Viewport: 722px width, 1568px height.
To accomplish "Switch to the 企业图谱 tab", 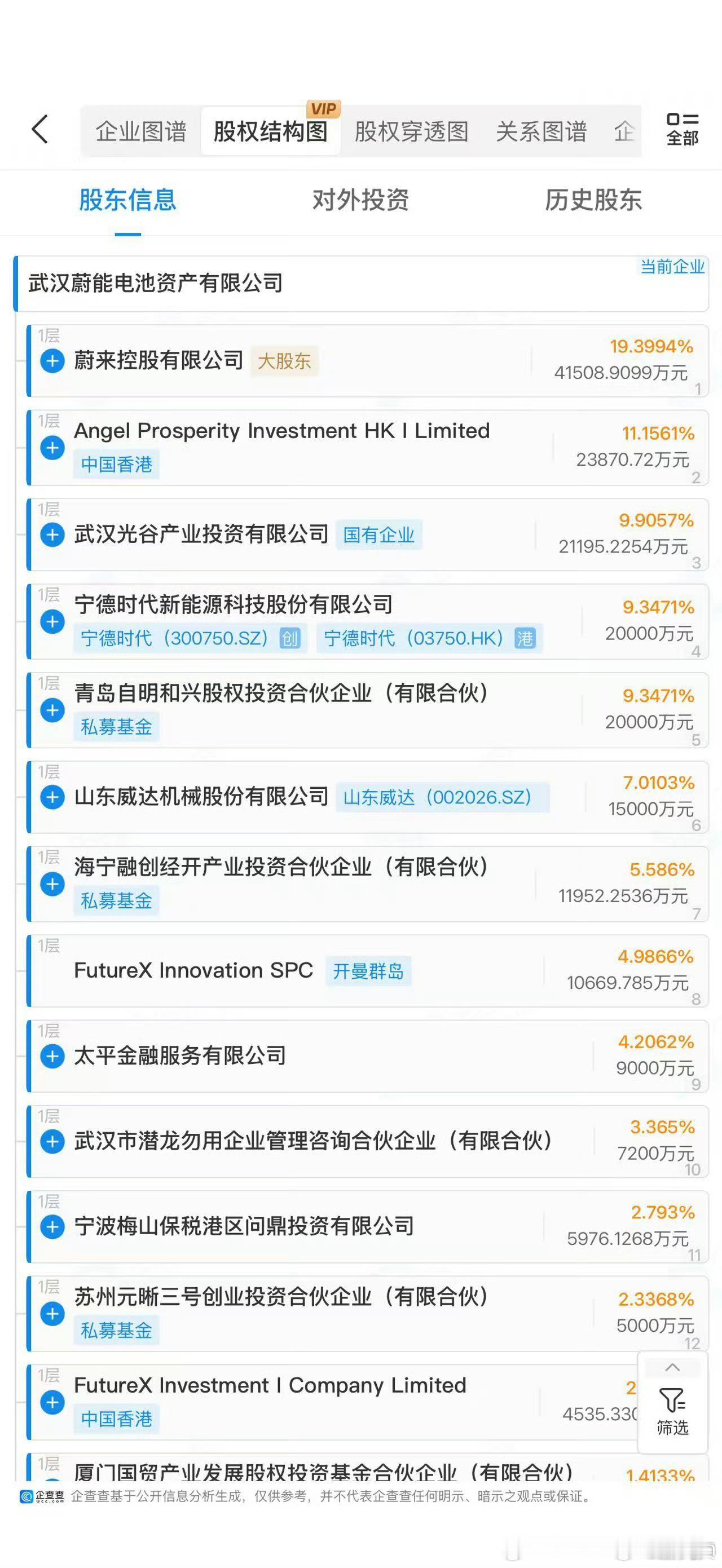I will pyautogui.click(x=140, y=131).
